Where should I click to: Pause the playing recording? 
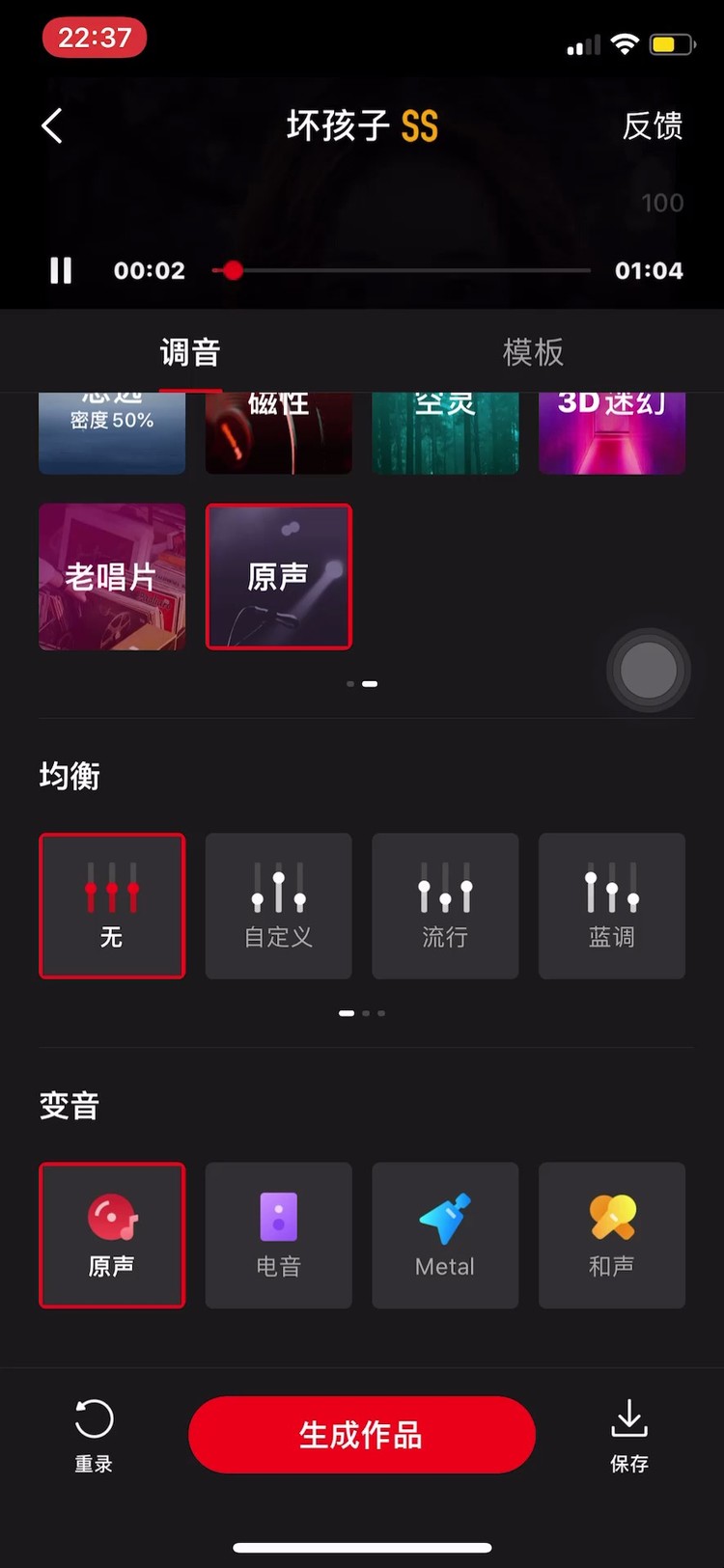tap(61, 270)
